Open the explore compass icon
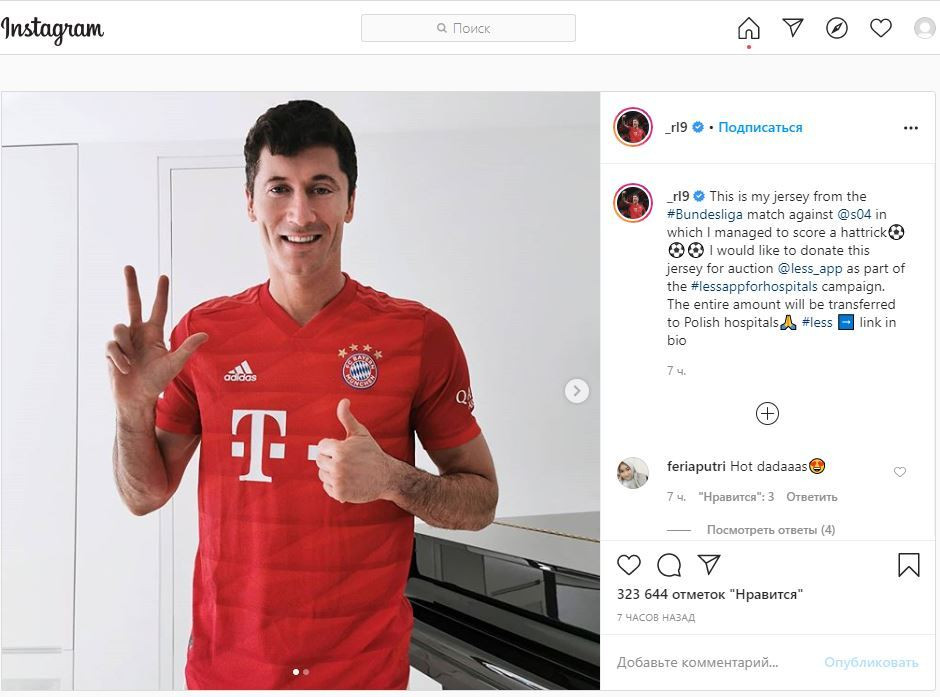Viewport: 940px width, 697px height. click(837, 28)
